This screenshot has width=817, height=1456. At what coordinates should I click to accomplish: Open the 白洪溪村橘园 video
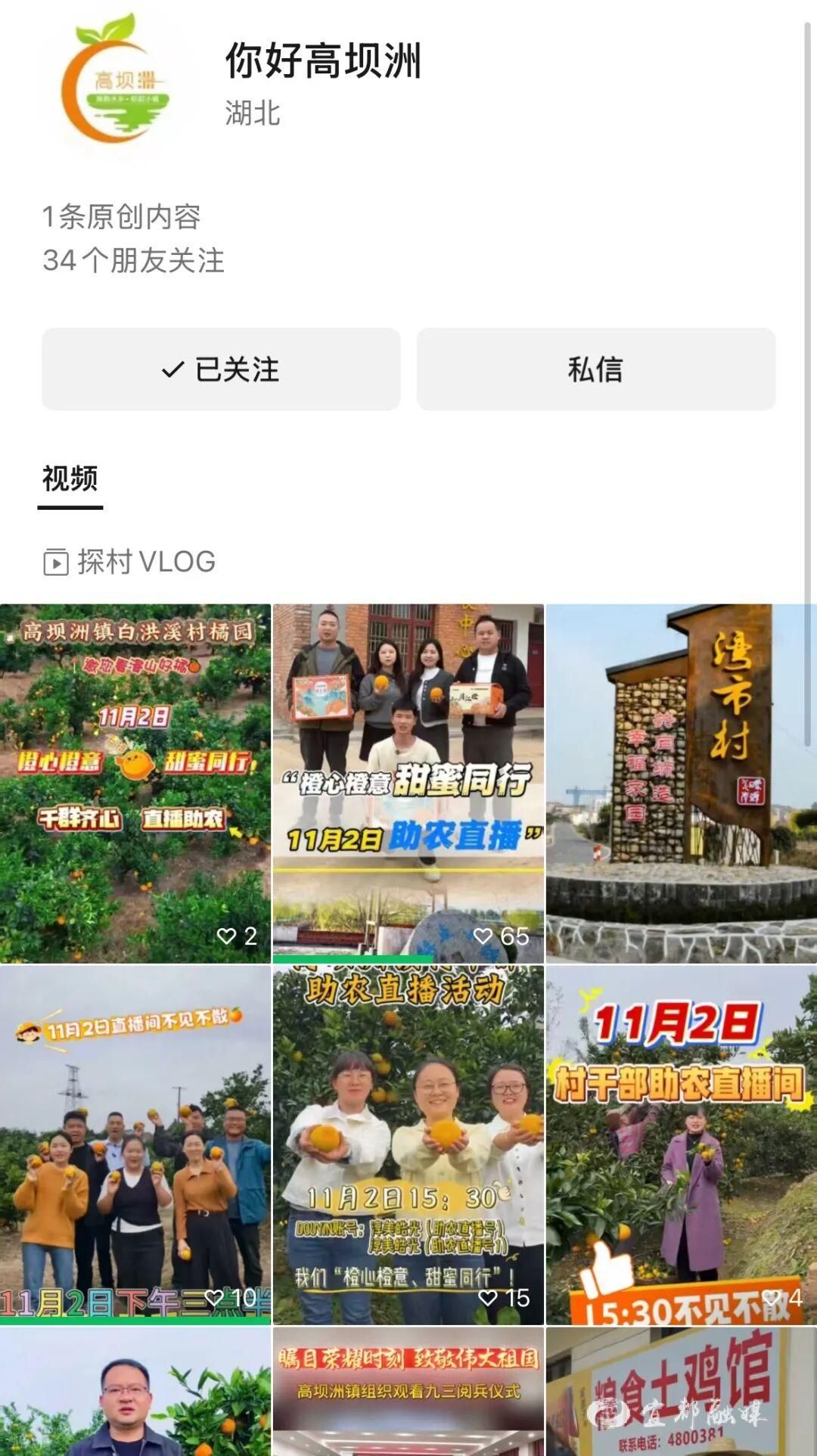135,783
